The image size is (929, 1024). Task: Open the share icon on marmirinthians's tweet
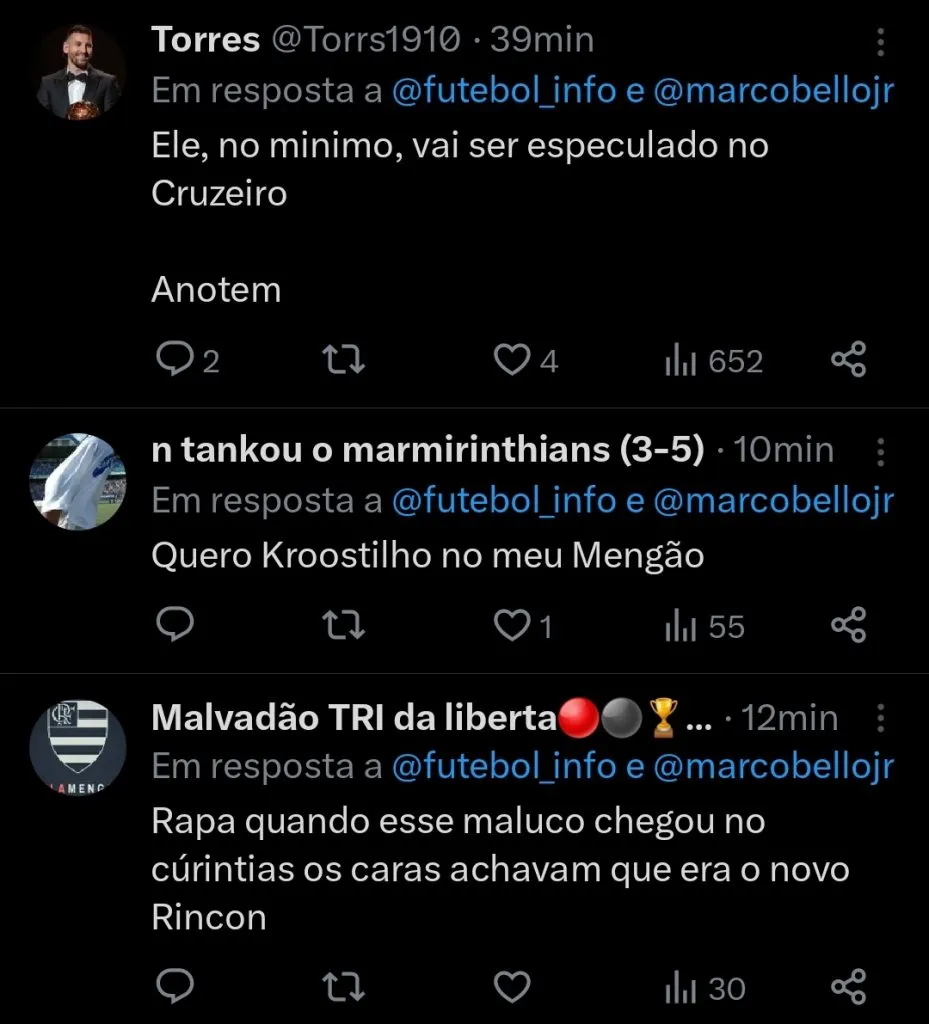[x=848, y=627]
